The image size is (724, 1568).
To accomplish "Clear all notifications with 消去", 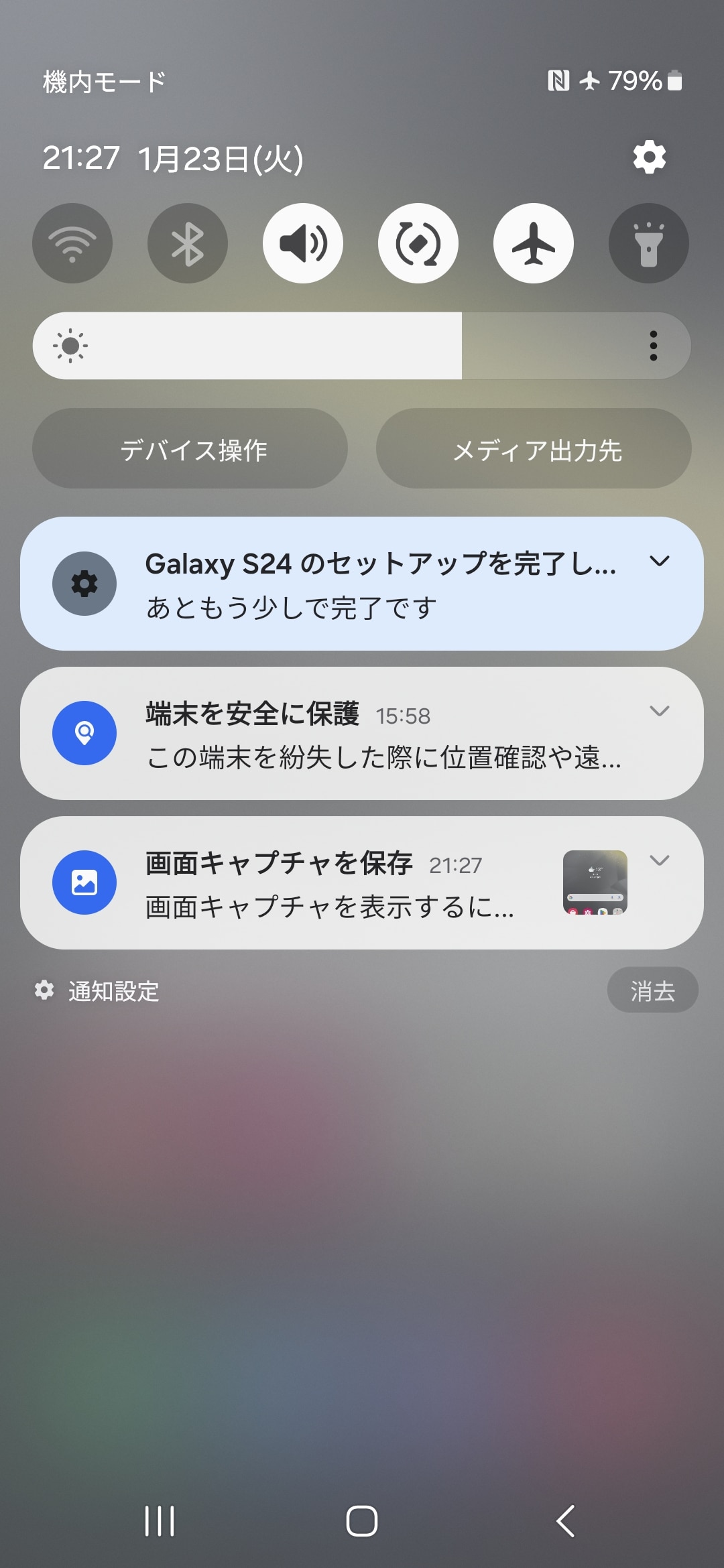I will click(x=652, y=990).
